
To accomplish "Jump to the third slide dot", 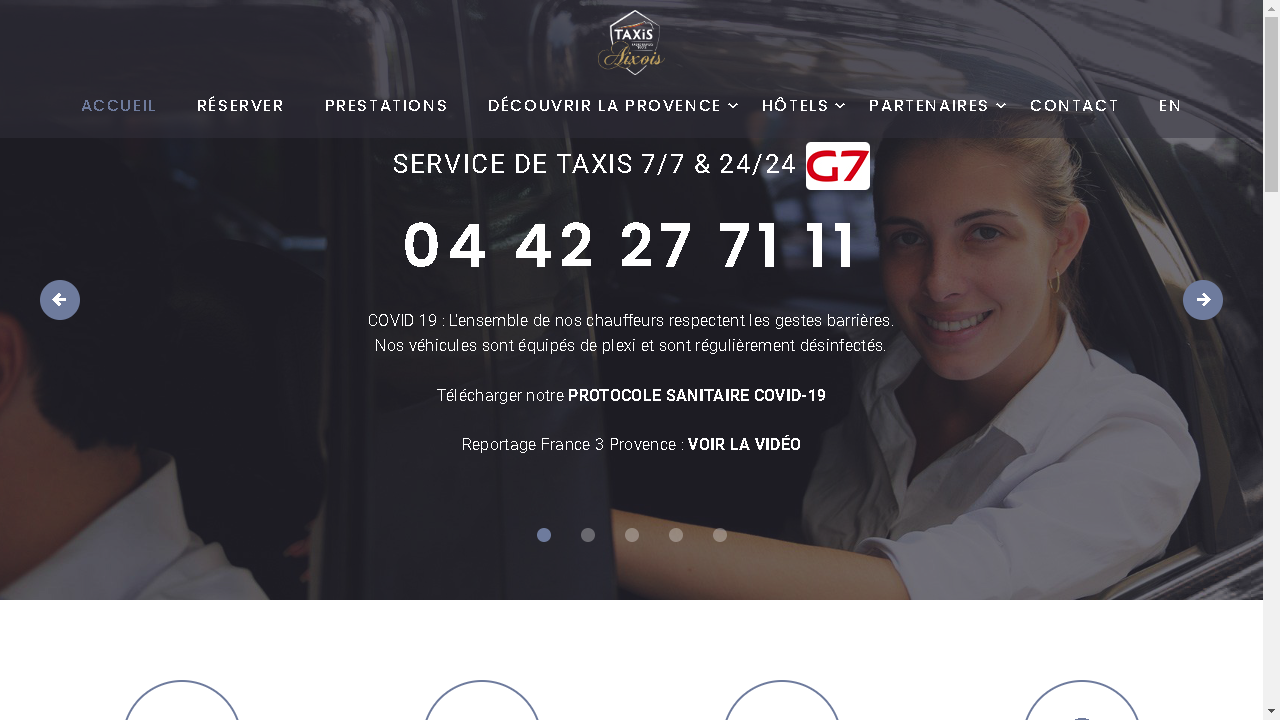I will click(632, 535).
